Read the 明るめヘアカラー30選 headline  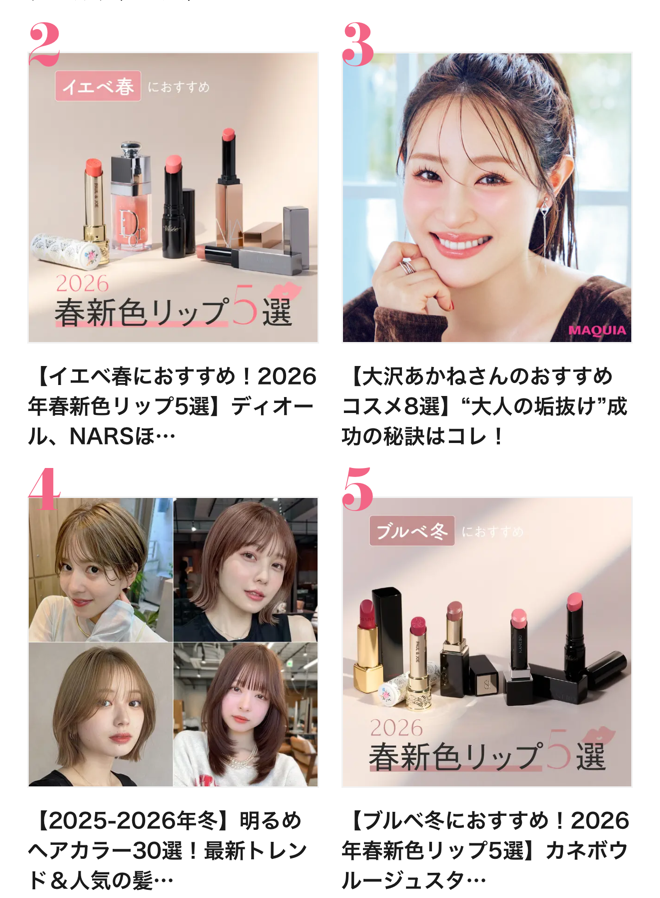pos(173,850)
